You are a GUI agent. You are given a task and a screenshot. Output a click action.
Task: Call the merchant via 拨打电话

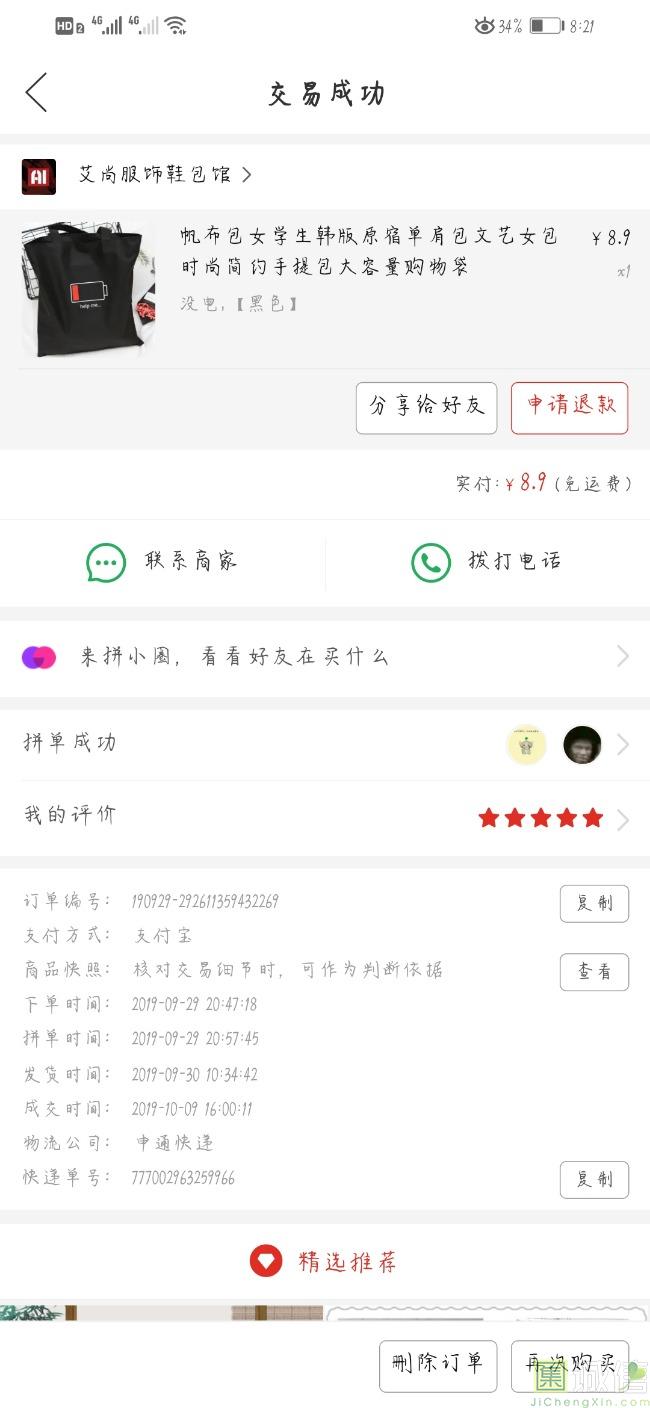[487, 562]
